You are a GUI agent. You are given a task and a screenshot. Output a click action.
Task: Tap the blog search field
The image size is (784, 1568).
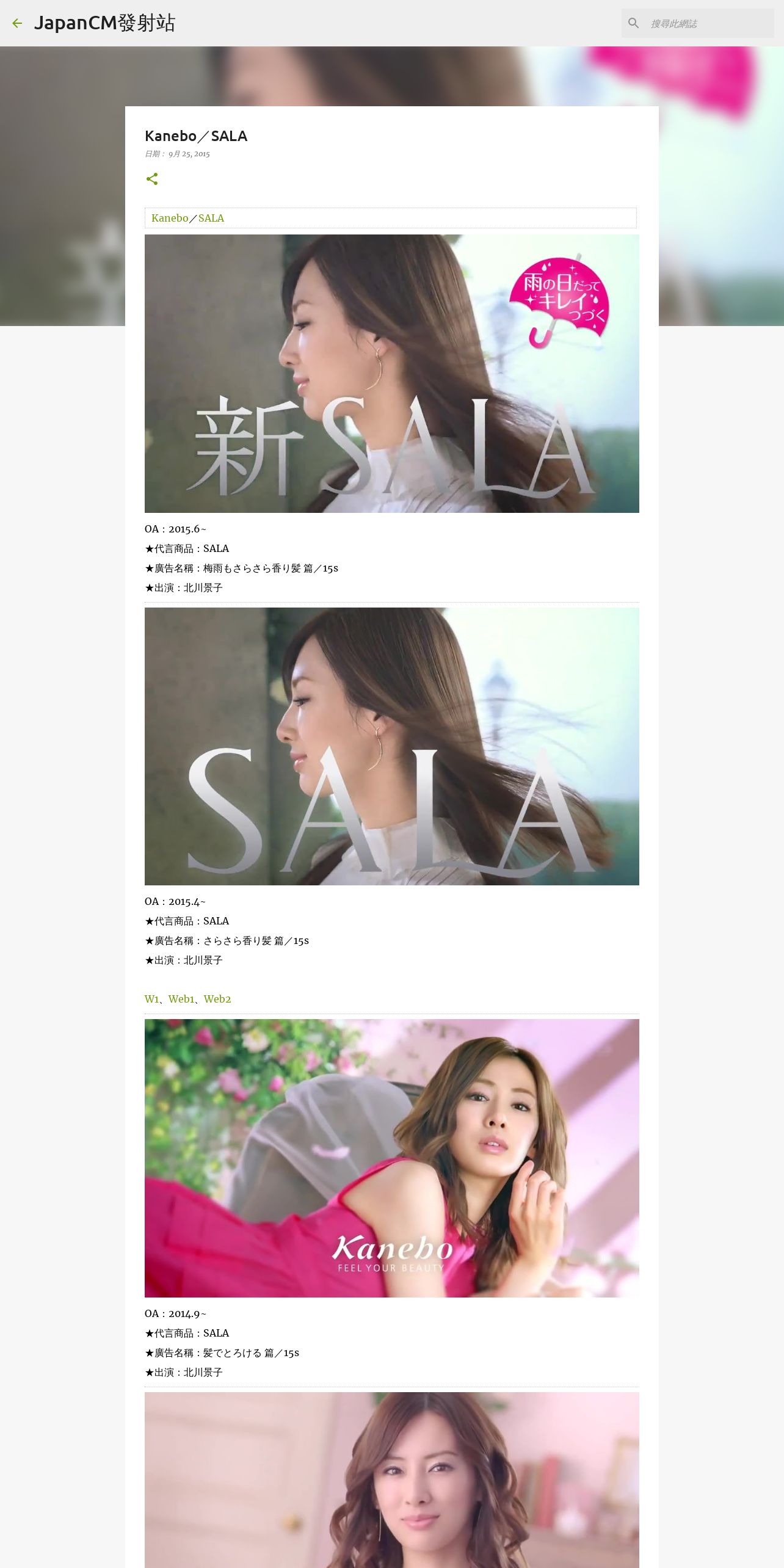coord(708,23)
